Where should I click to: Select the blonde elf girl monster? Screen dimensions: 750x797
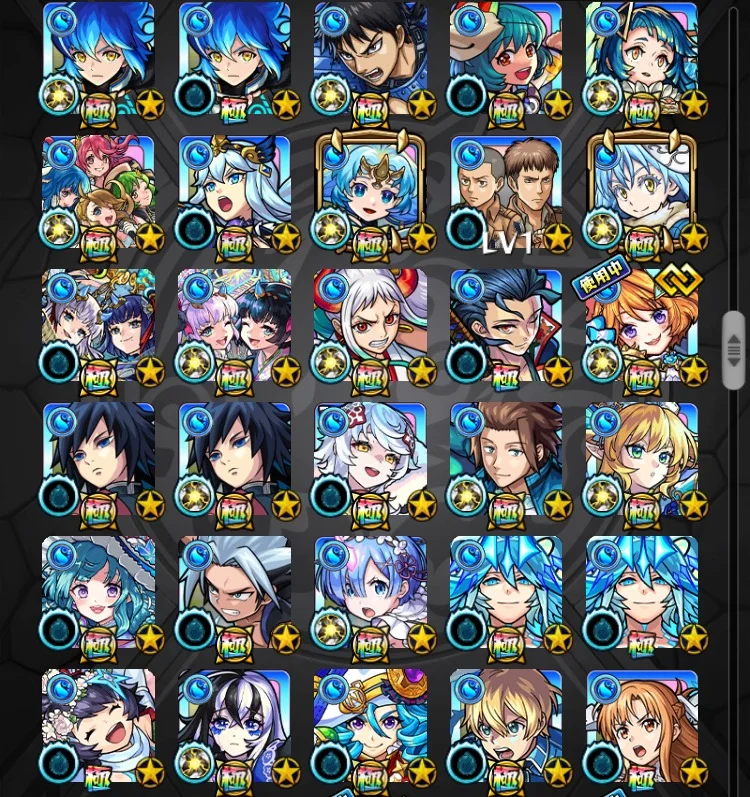point(642,460)
